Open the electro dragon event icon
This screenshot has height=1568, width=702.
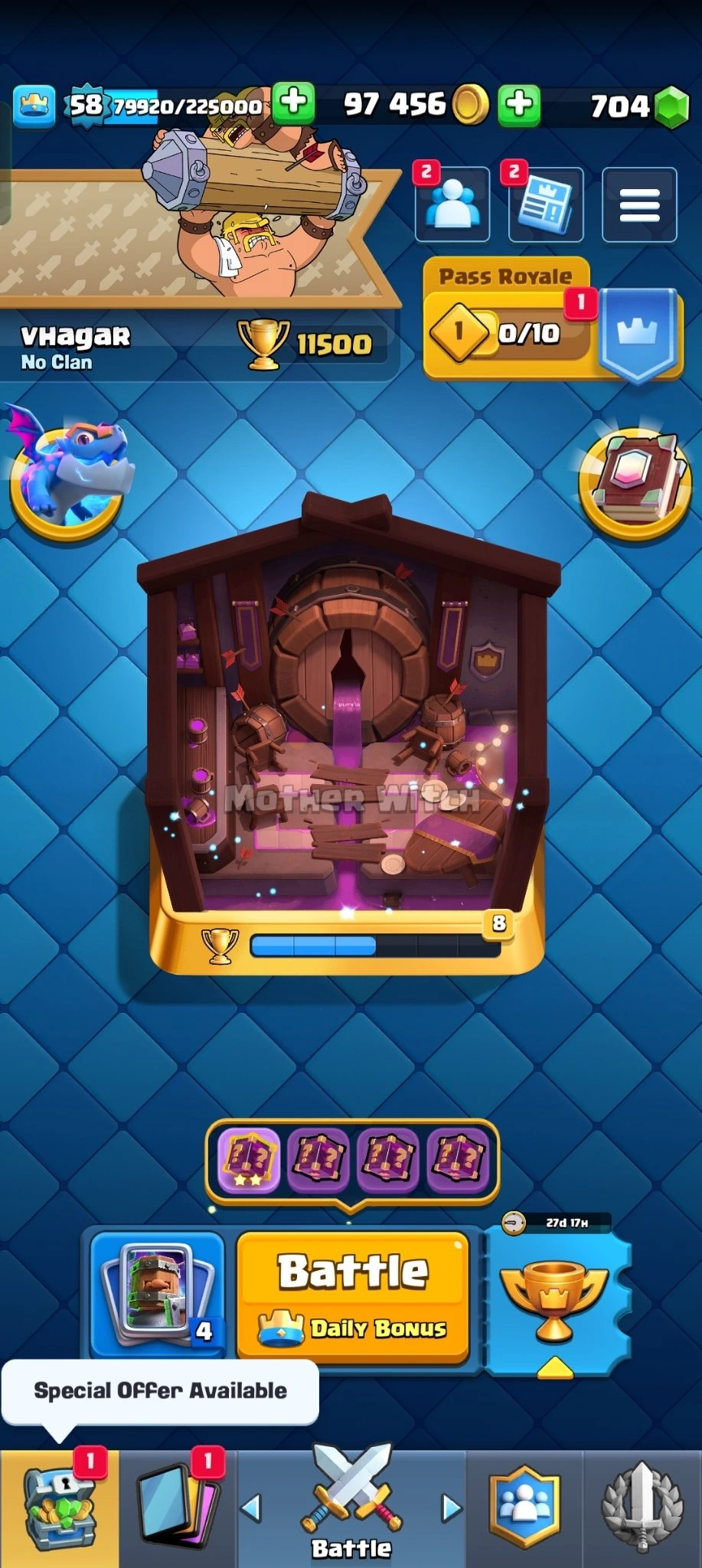pos(67,475)
